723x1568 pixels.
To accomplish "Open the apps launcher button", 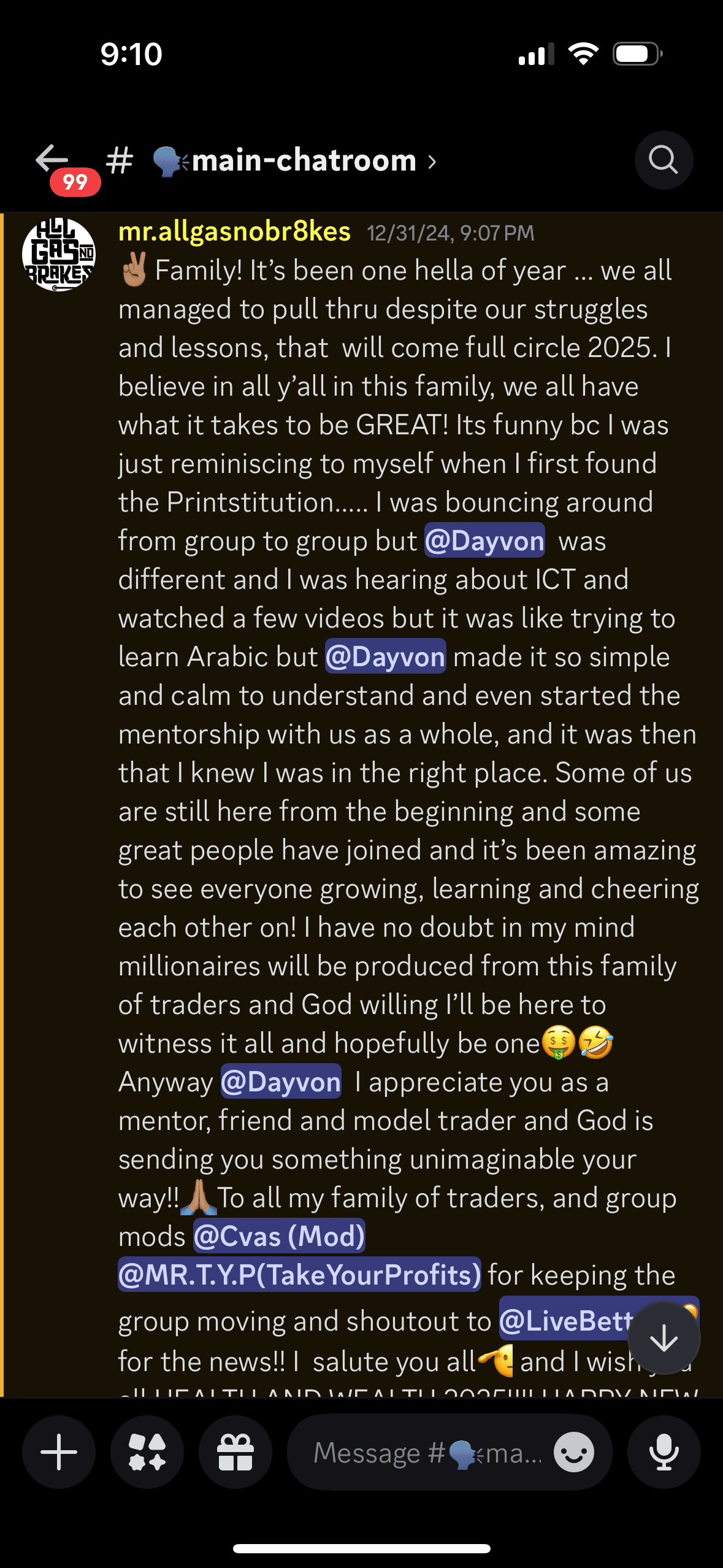I will [x=147, y=1452].
